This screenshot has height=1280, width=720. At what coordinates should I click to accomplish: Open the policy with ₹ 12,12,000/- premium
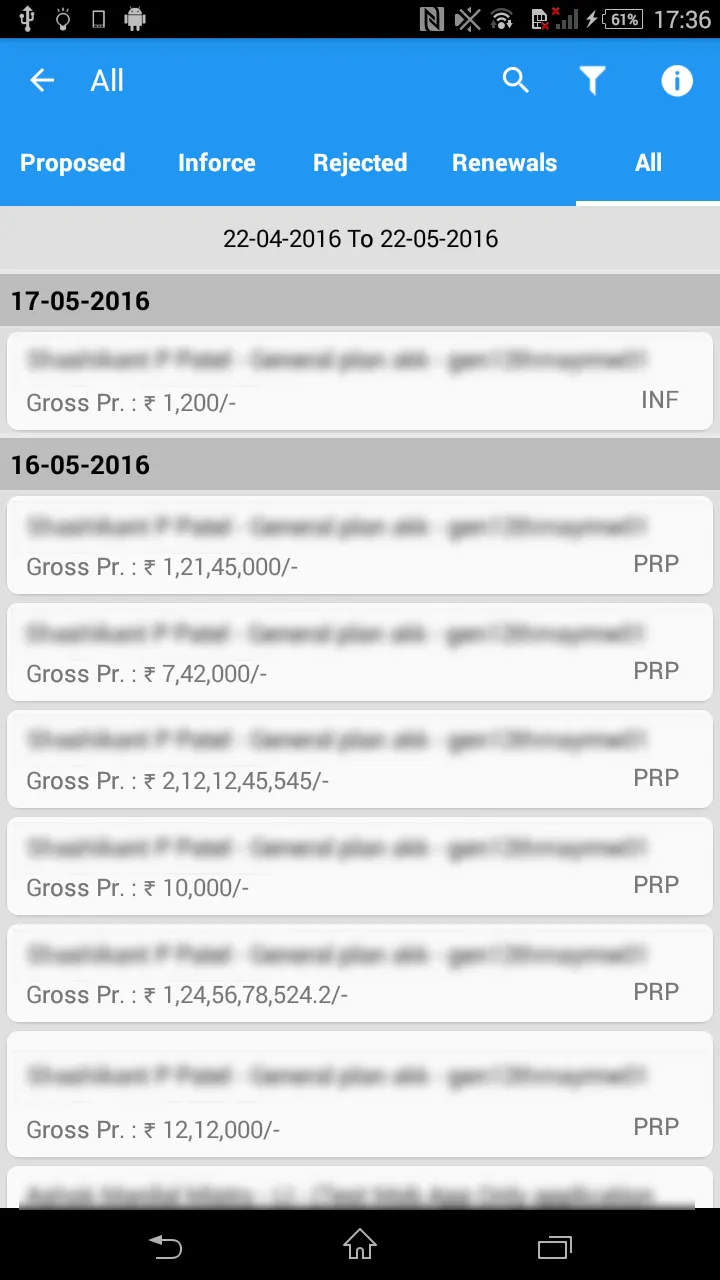[x=360, y=1094]
